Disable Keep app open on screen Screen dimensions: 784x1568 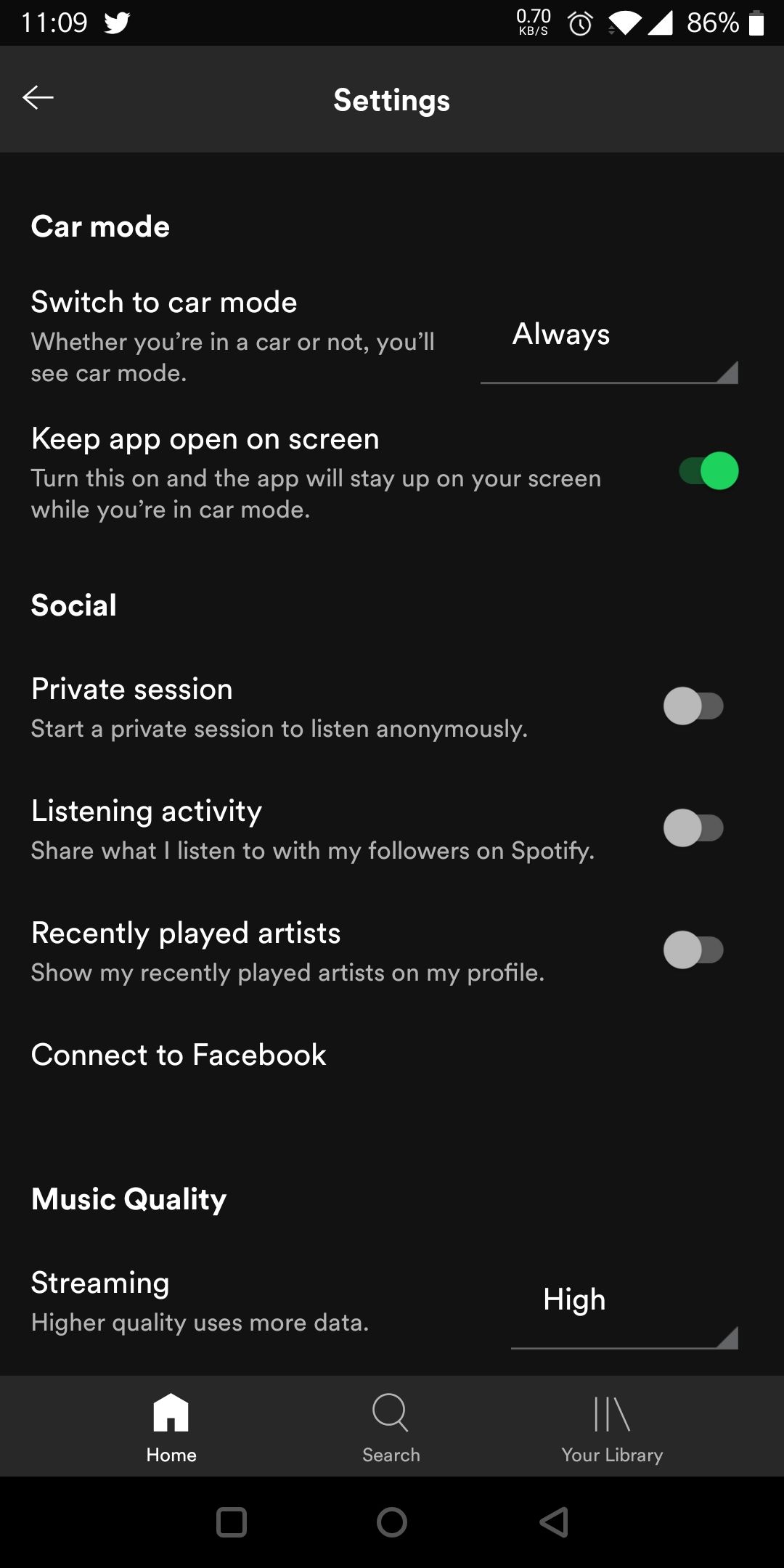pos(709,471)
